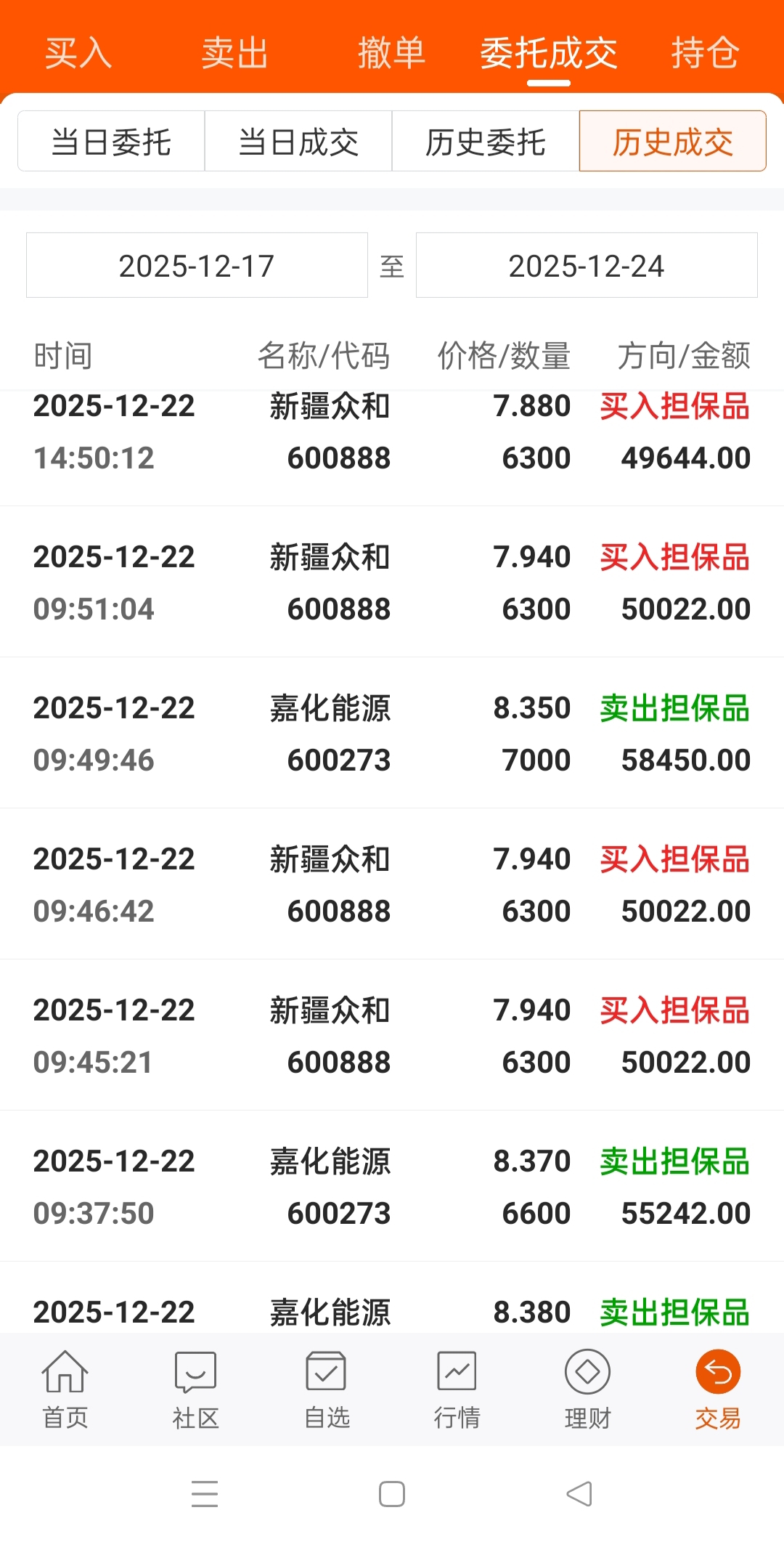Go to the 首页 tab
784x1542 pixels.
tap(65, 1389)
